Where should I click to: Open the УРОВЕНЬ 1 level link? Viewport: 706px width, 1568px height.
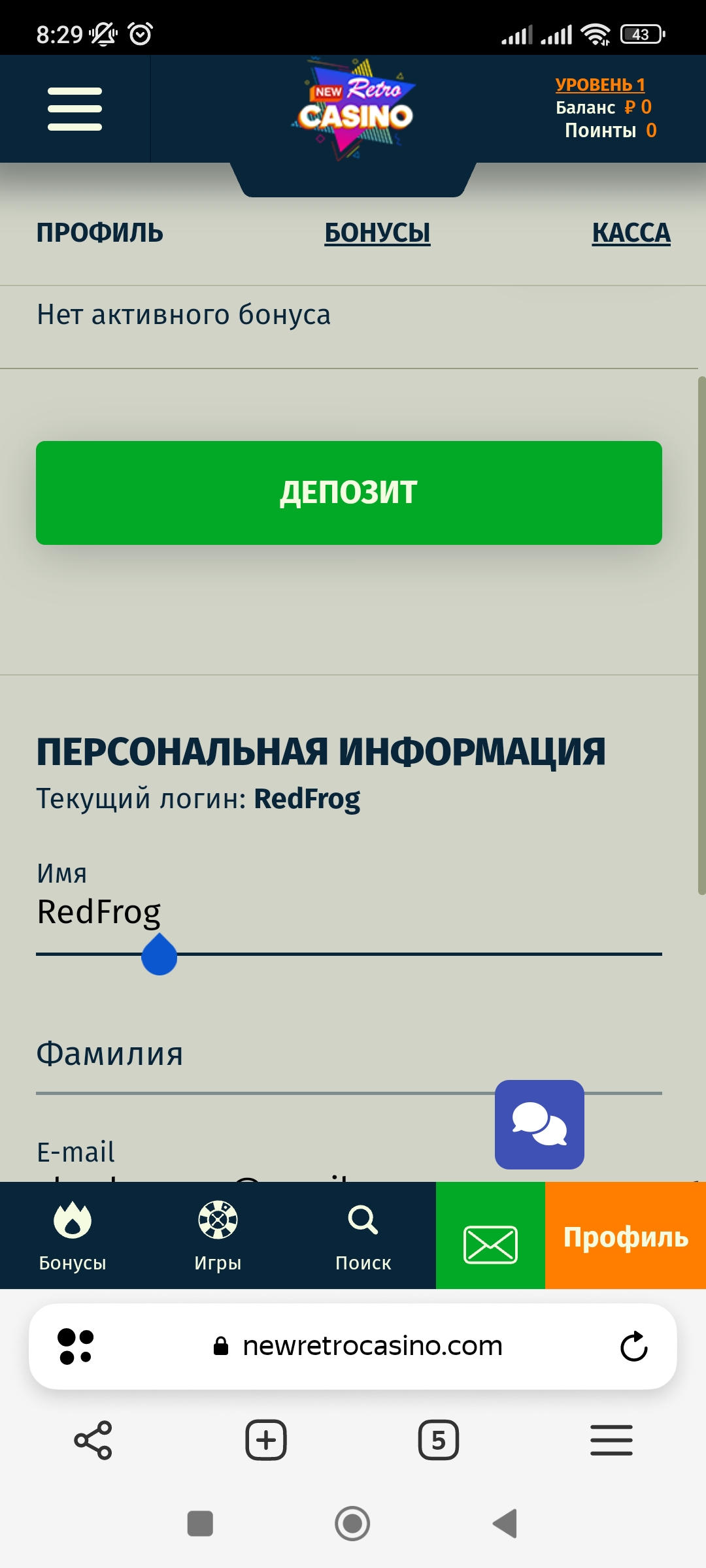(x=600, y=85)
